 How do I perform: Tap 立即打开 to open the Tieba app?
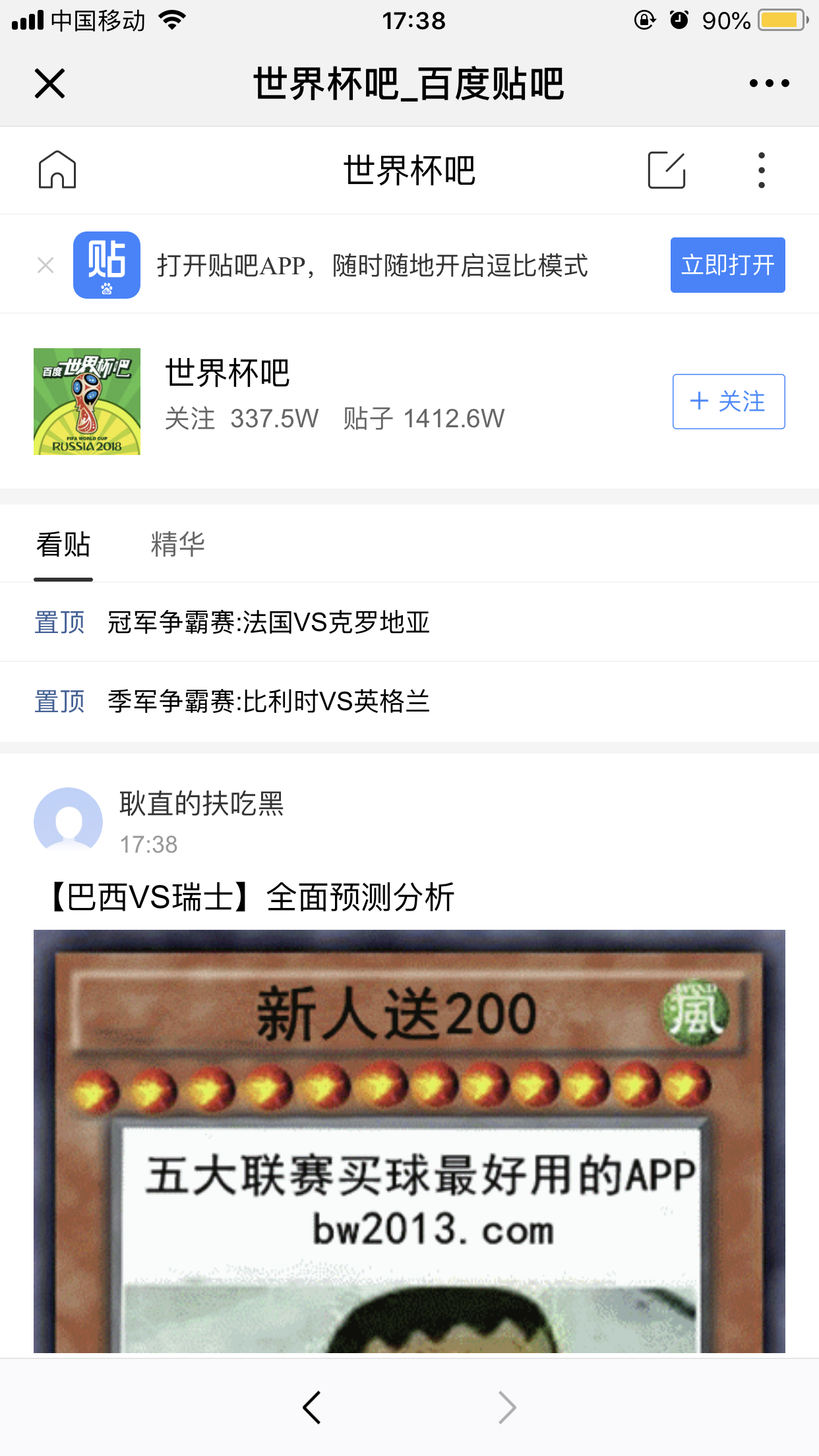pyautogui.click(x=727, y=265)
